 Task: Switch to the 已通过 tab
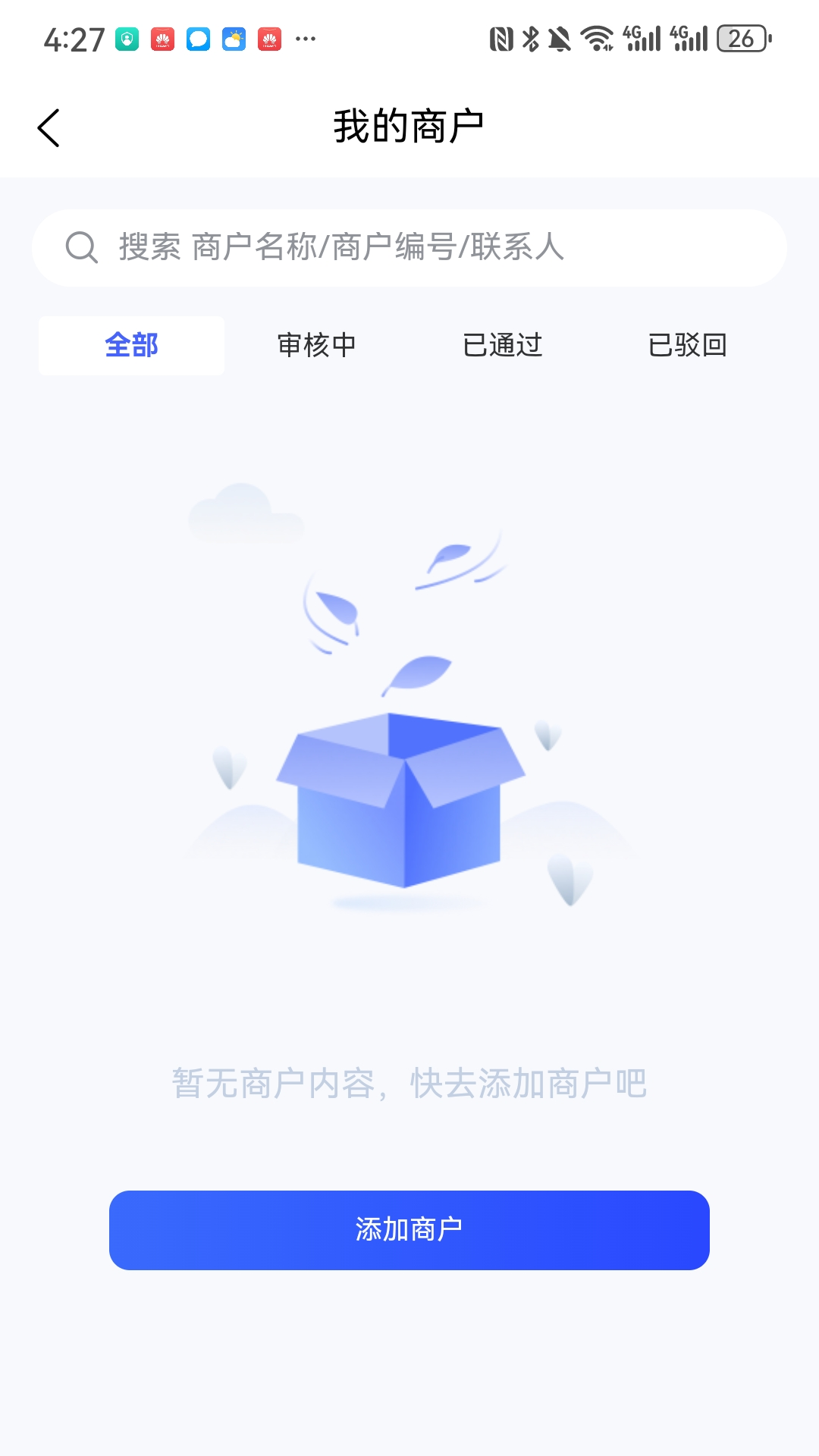[503, 345]
